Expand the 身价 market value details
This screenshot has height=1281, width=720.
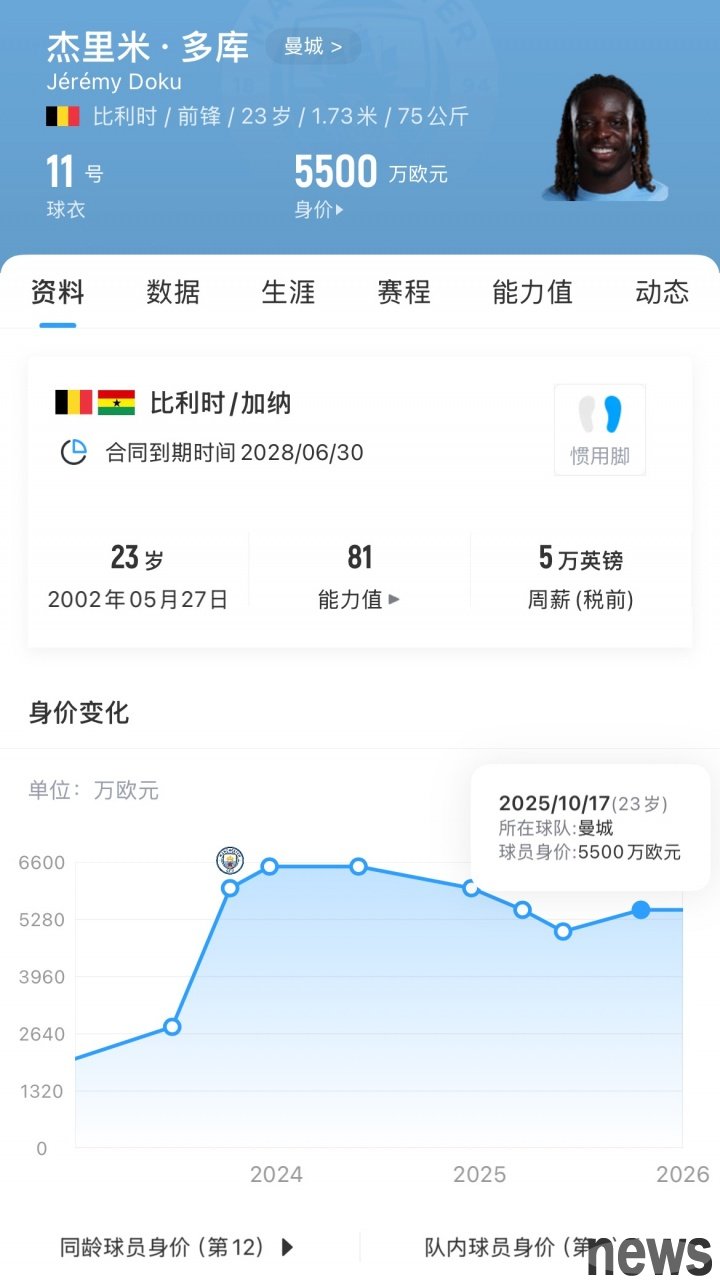(x=319, y=210)
